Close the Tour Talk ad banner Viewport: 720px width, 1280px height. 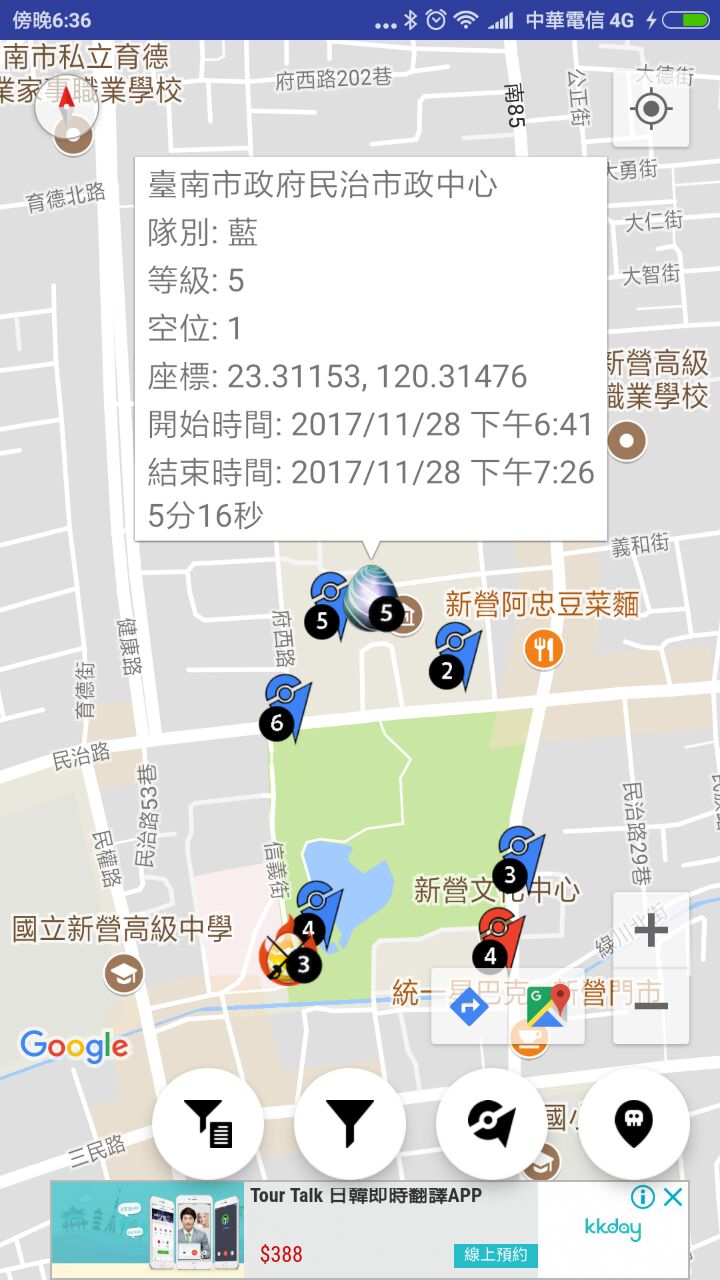tap(674, 1197)
